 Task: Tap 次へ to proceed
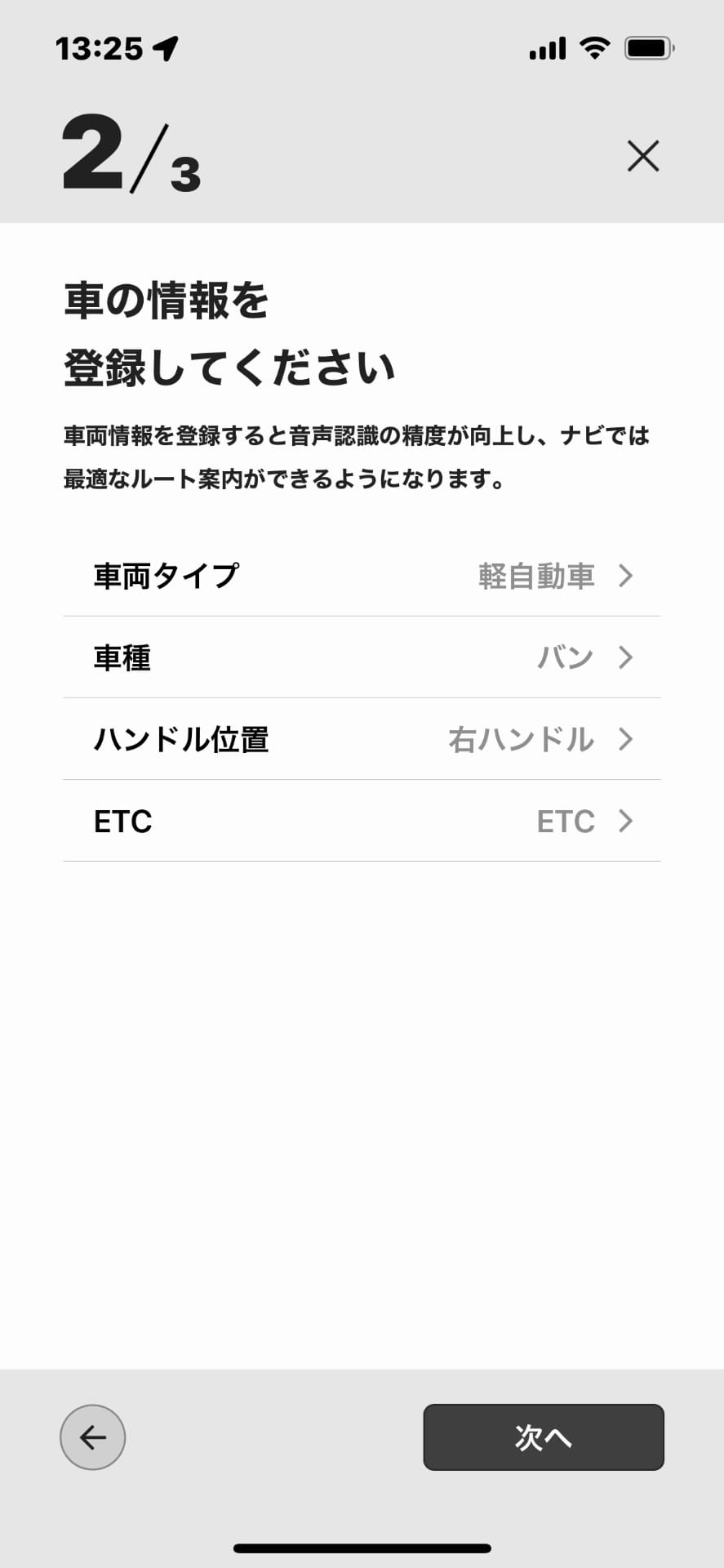click(x=543, y=1438)
